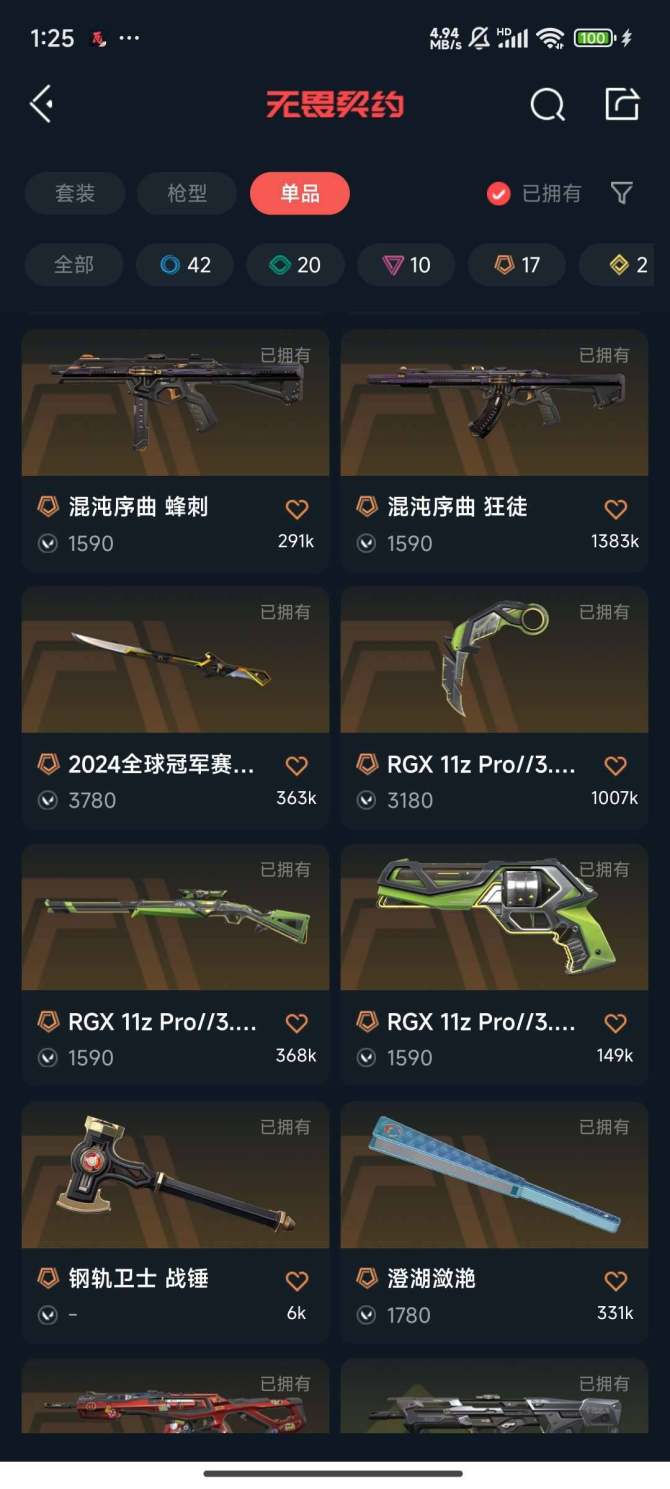Select the 单品 tab

pos(300,193)
